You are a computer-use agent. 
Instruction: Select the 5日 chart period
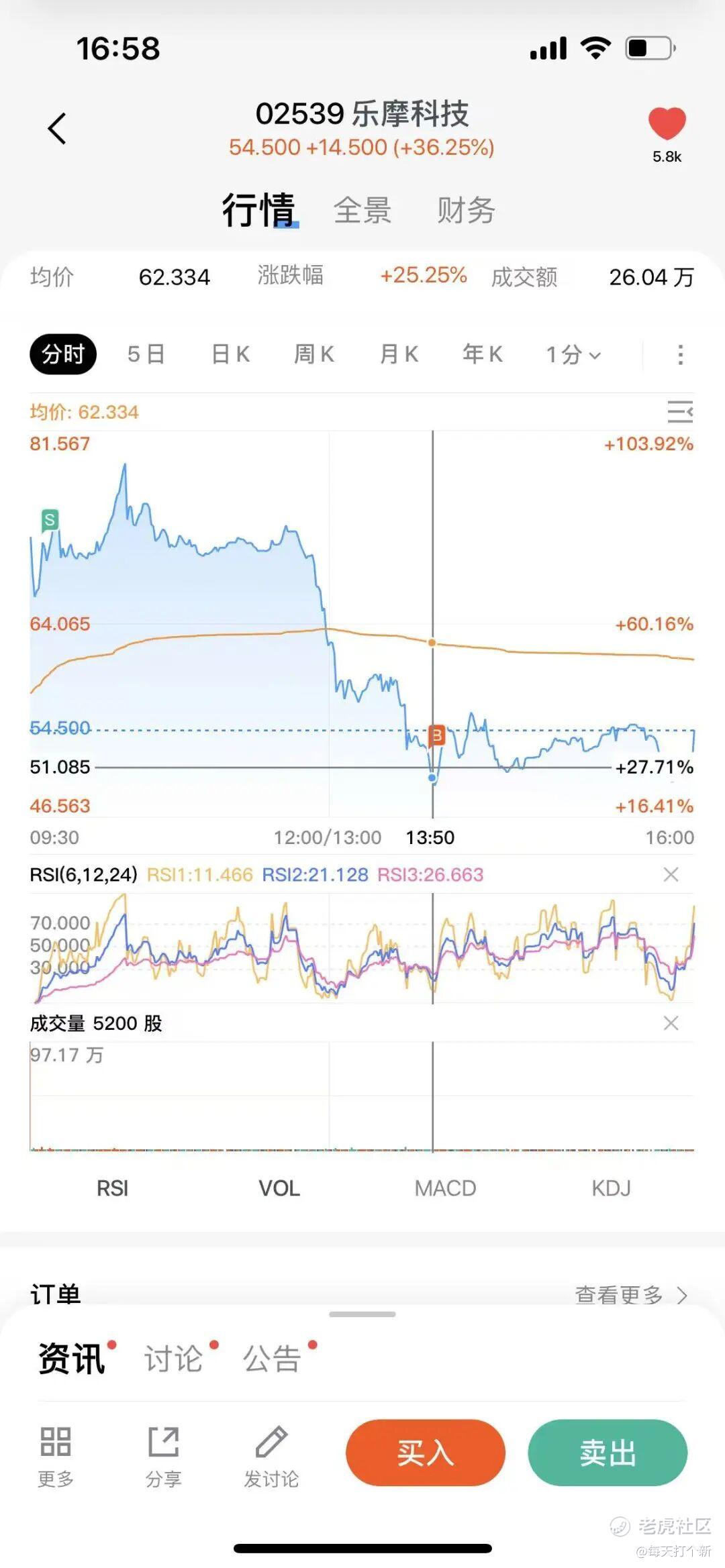(x=146, y=354)
